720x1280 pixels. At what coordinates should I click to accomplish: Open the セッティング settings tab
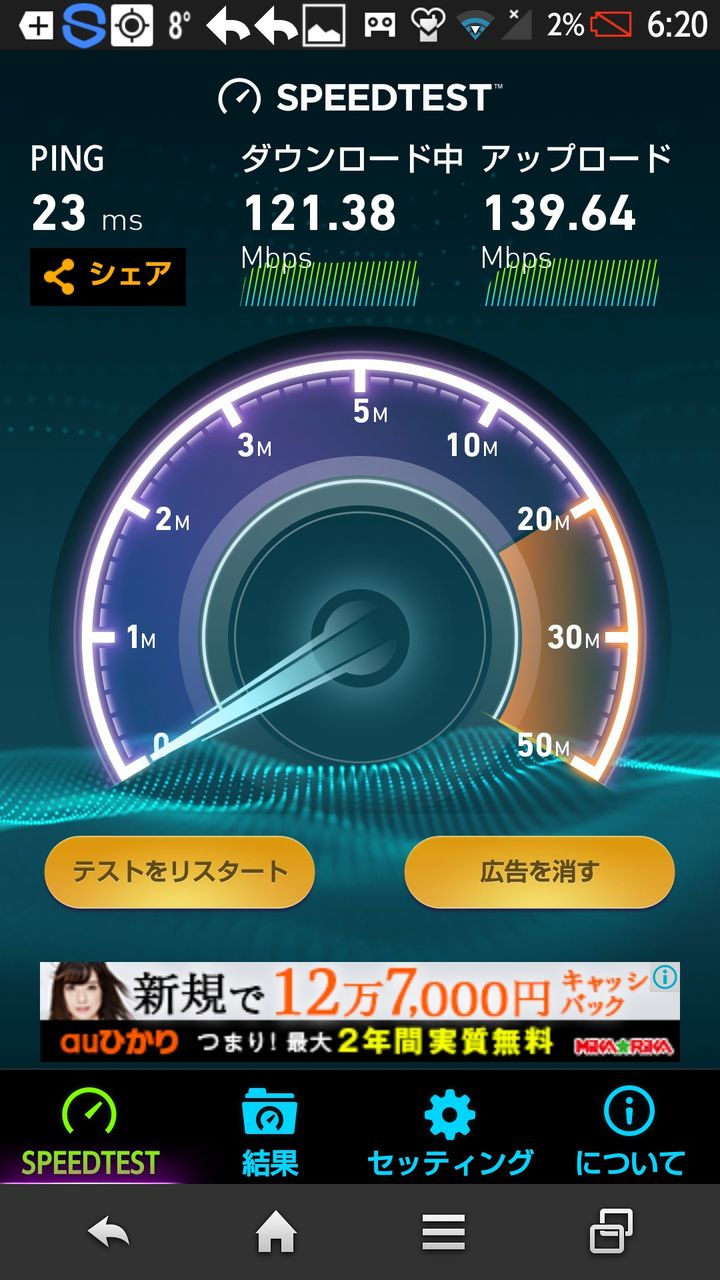pos(450,1130)
